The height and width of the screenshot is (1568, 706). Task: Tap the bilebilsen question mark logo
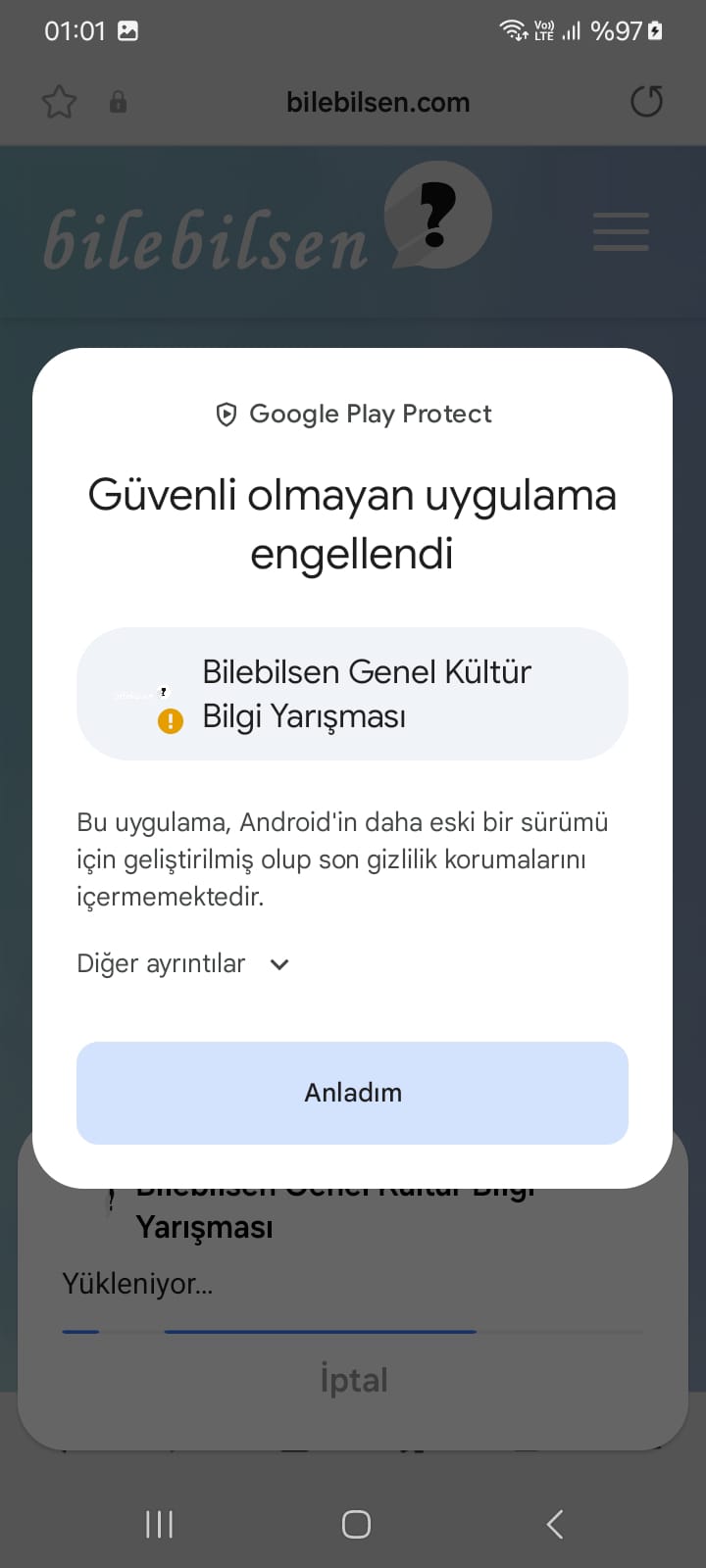439,216
